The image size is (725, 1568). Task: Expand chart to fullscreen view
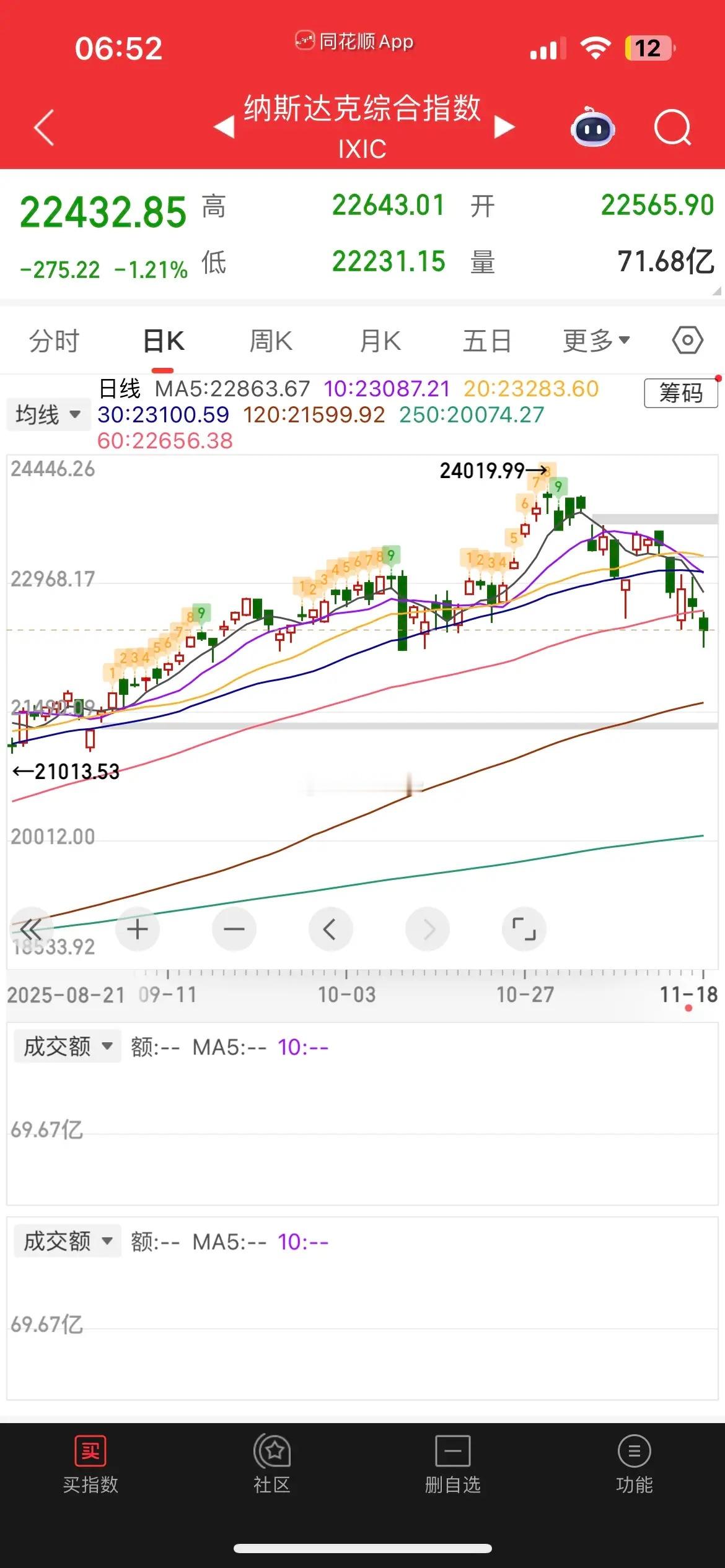point(524,929)
